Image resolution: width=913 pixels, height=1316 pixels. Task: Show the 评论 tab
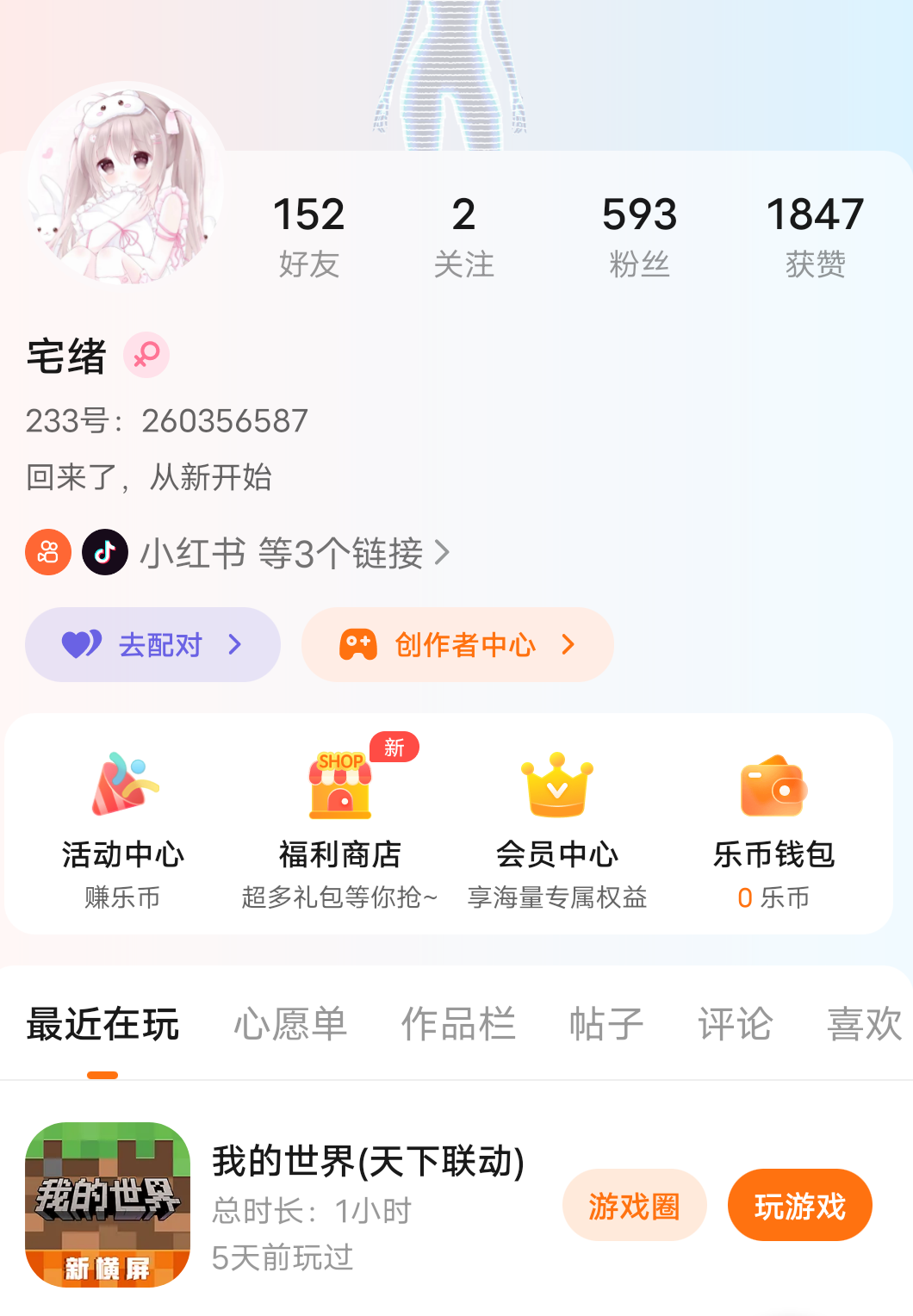point(735,1025)
